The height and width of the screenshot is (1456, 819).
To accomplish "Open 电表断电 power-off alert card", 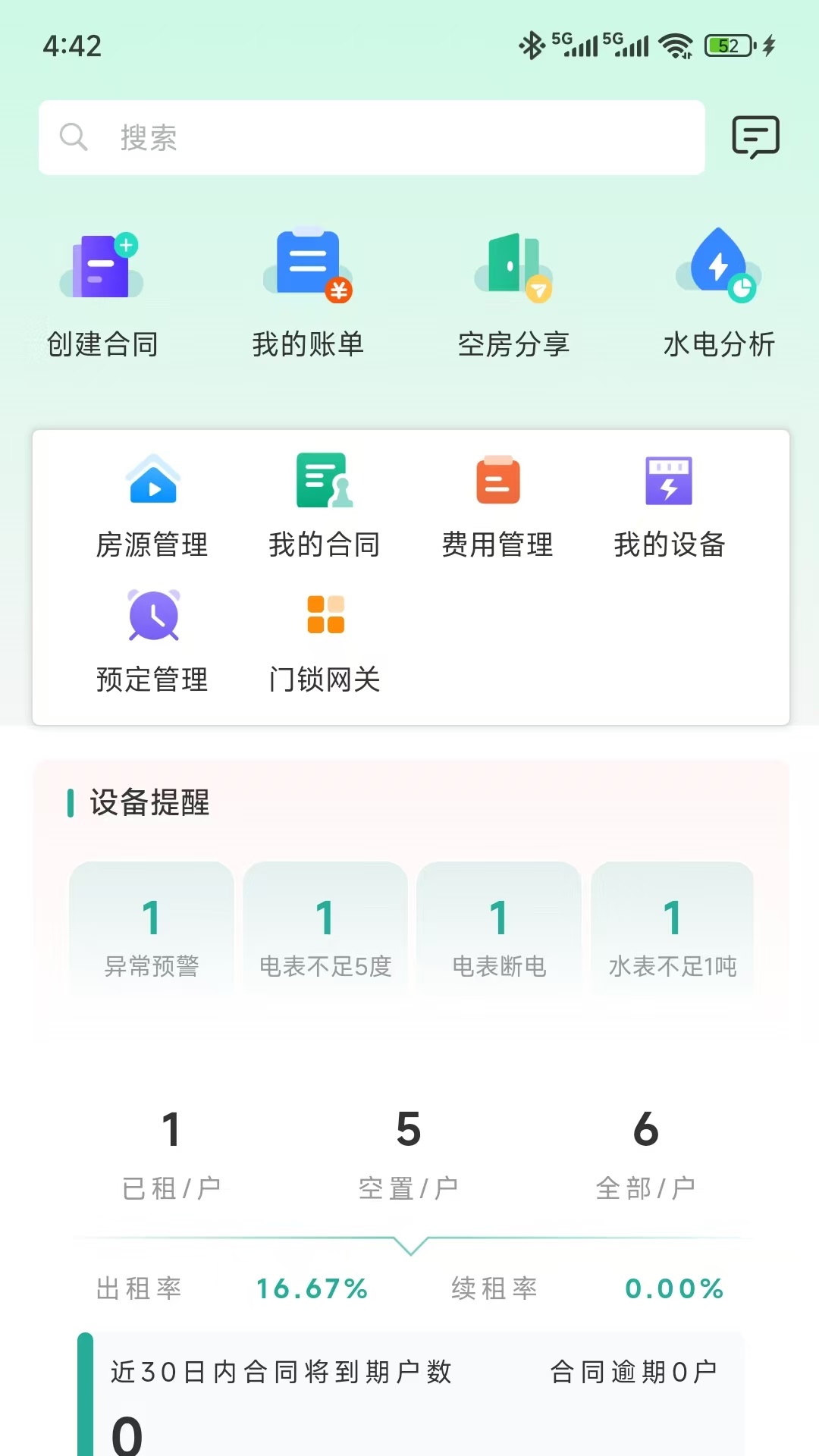I will coord(499,929).
